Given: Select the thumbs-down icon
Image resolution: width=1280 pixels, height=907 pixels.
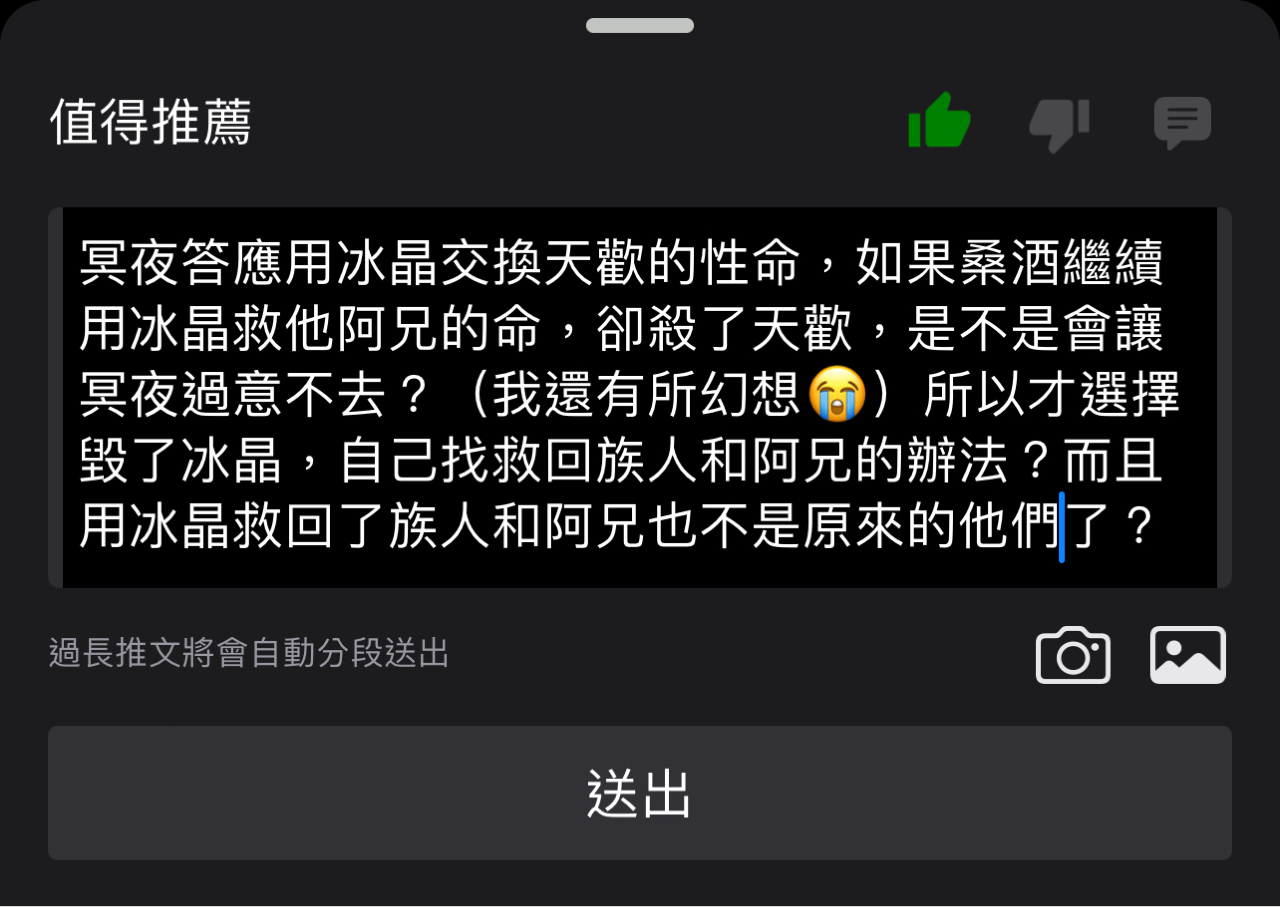Looking at the screenshot, I should click(1060, 124).
